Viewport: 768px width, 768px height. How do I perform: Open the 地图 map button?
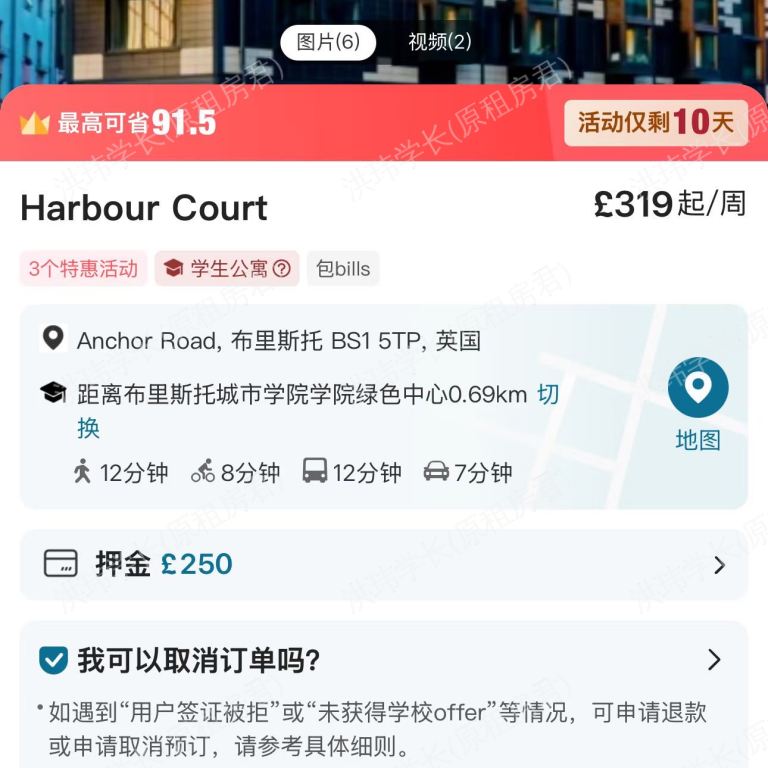[x=697, y=406]
